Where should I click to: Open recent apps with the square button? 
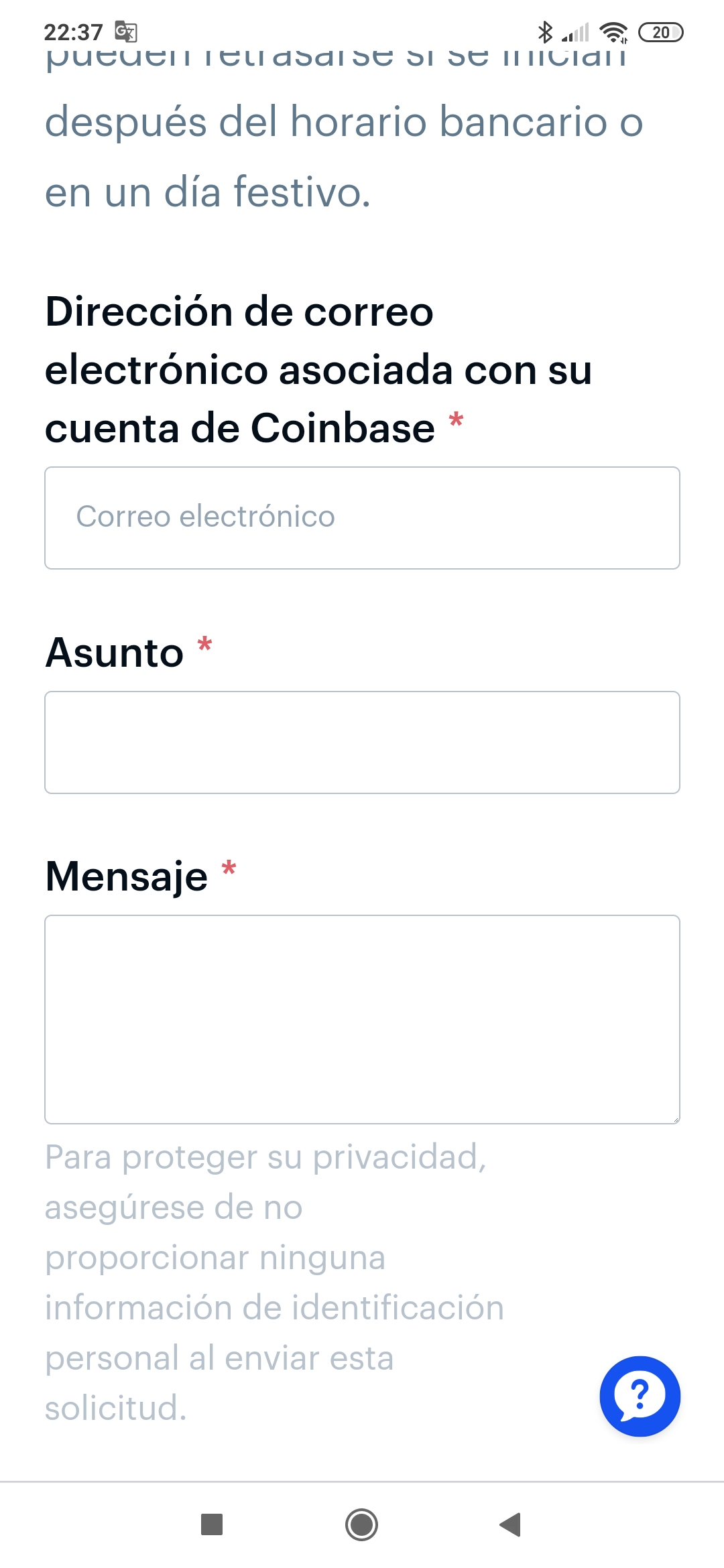point(212,1524)
